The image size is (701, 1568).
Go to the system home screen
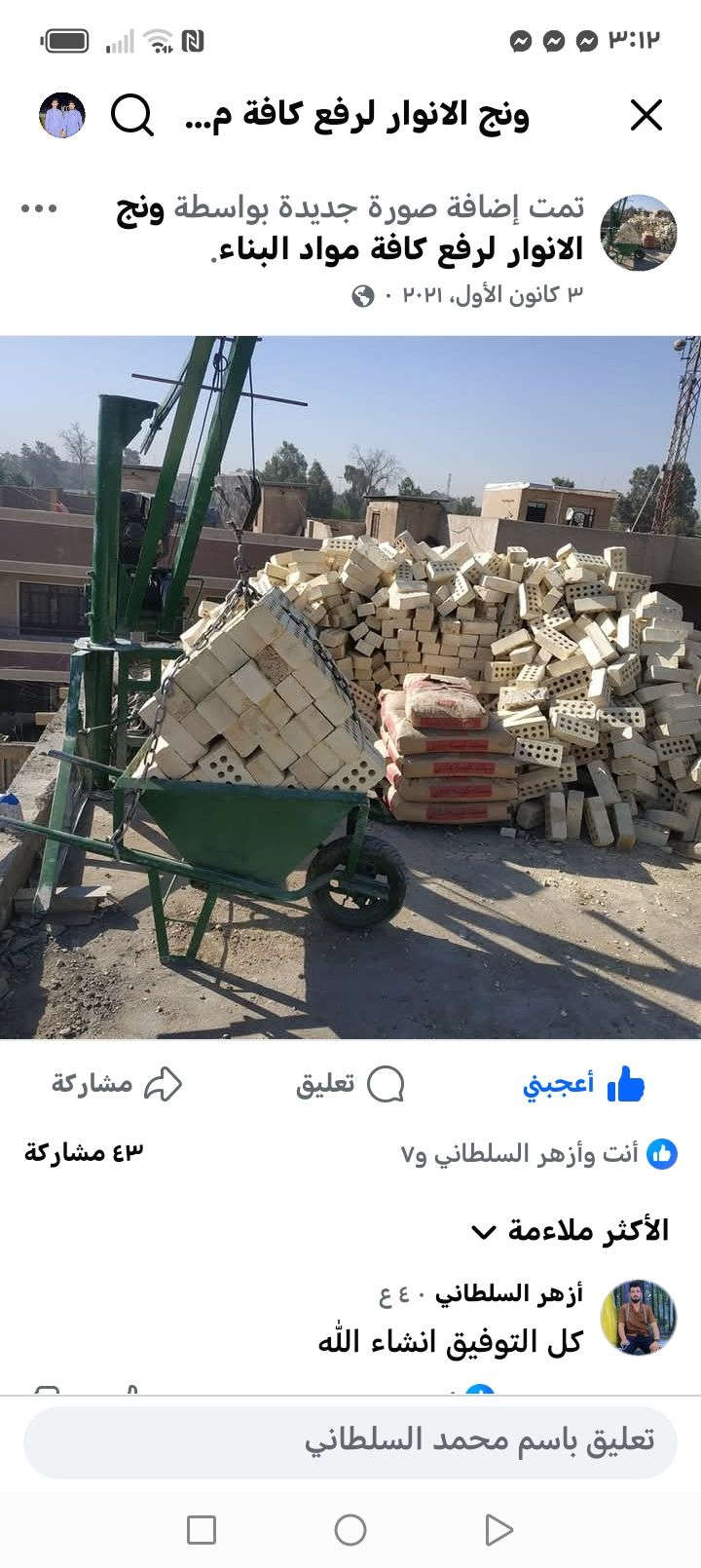pyautogui.click(x=350, y=1529)
